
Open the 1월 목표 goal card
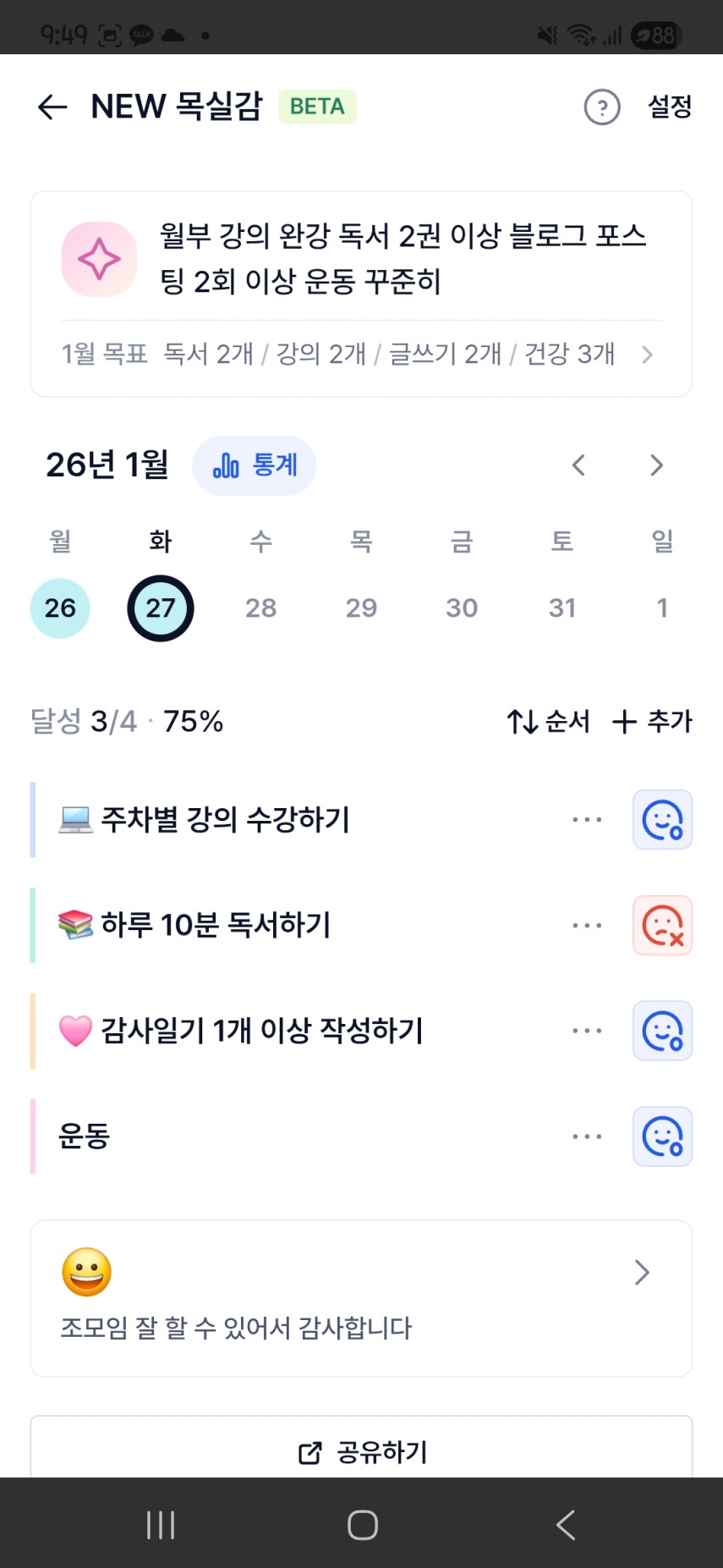point(361,294)
